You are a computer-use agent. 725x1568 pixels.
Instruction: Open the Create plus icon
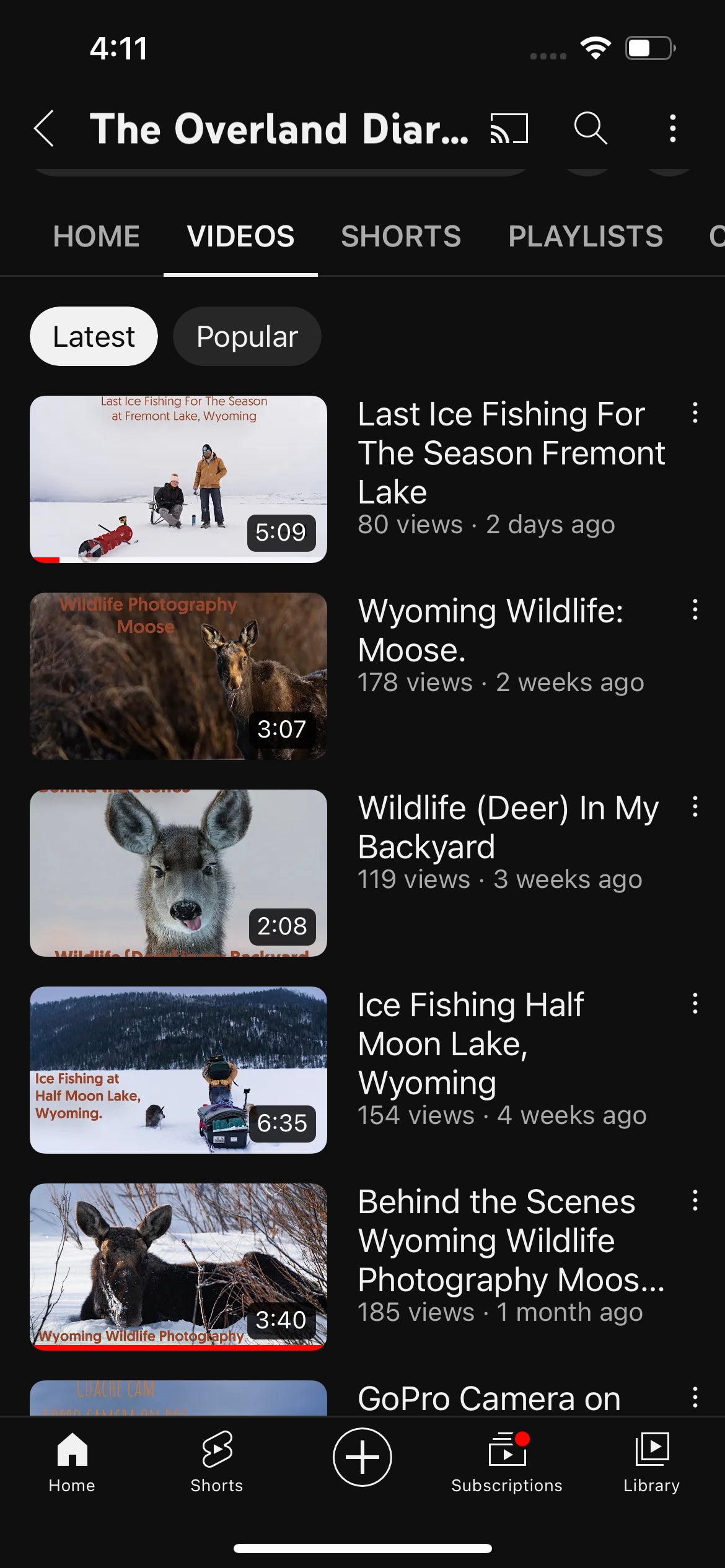pyautogui.click(x=362, y=1457)
